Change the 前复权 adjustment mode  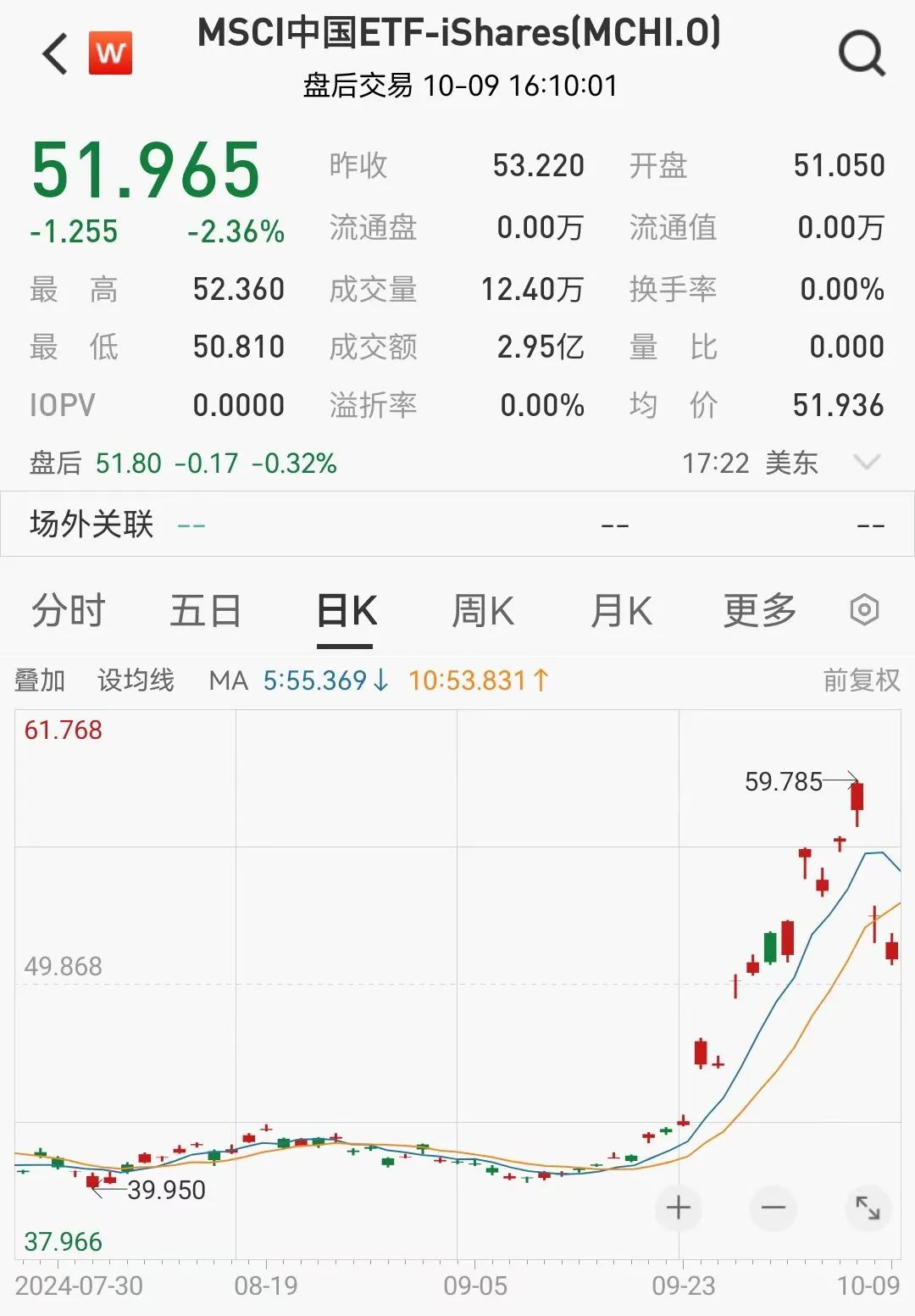861,680
